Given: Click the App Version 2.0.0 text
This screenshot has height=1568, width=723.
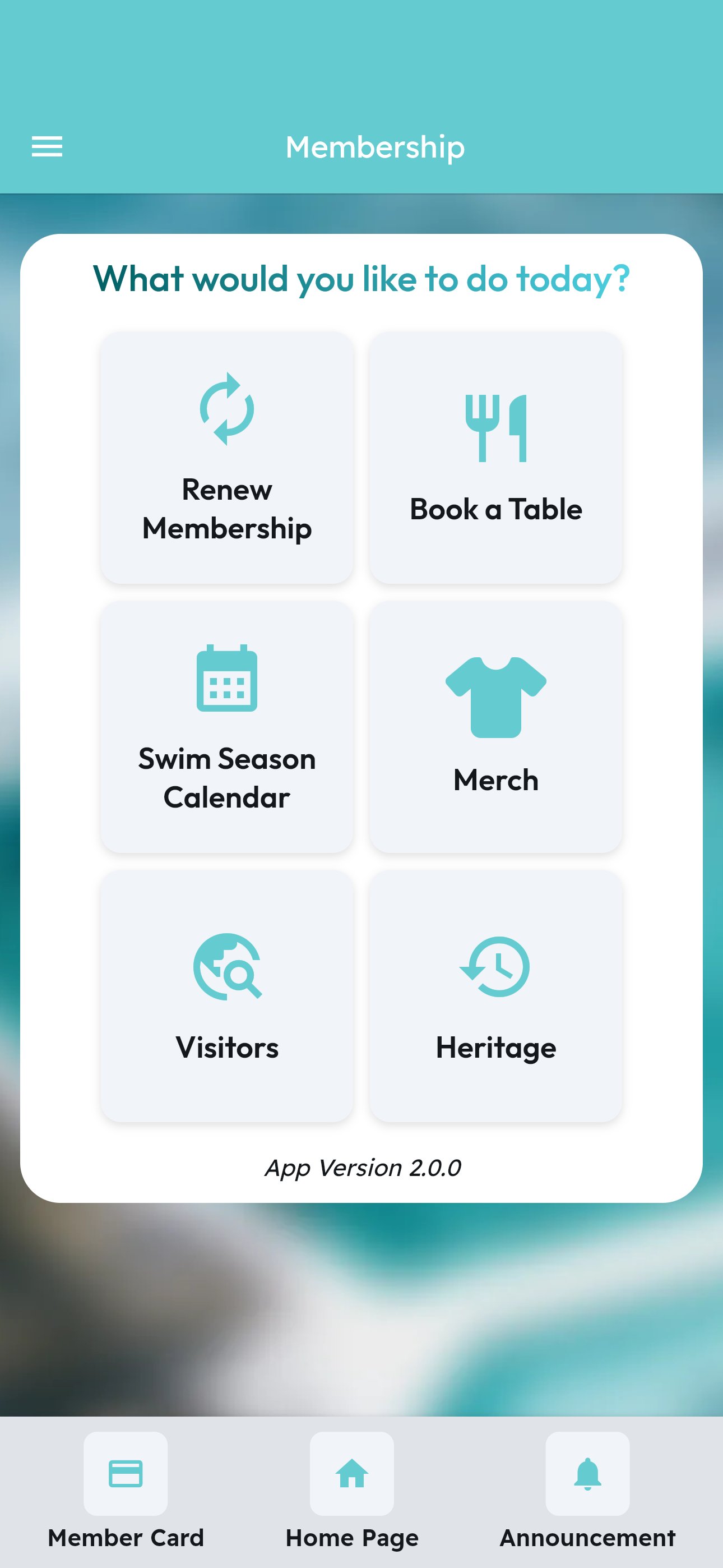Looking at the screenshot, I should pos(361,1168).
